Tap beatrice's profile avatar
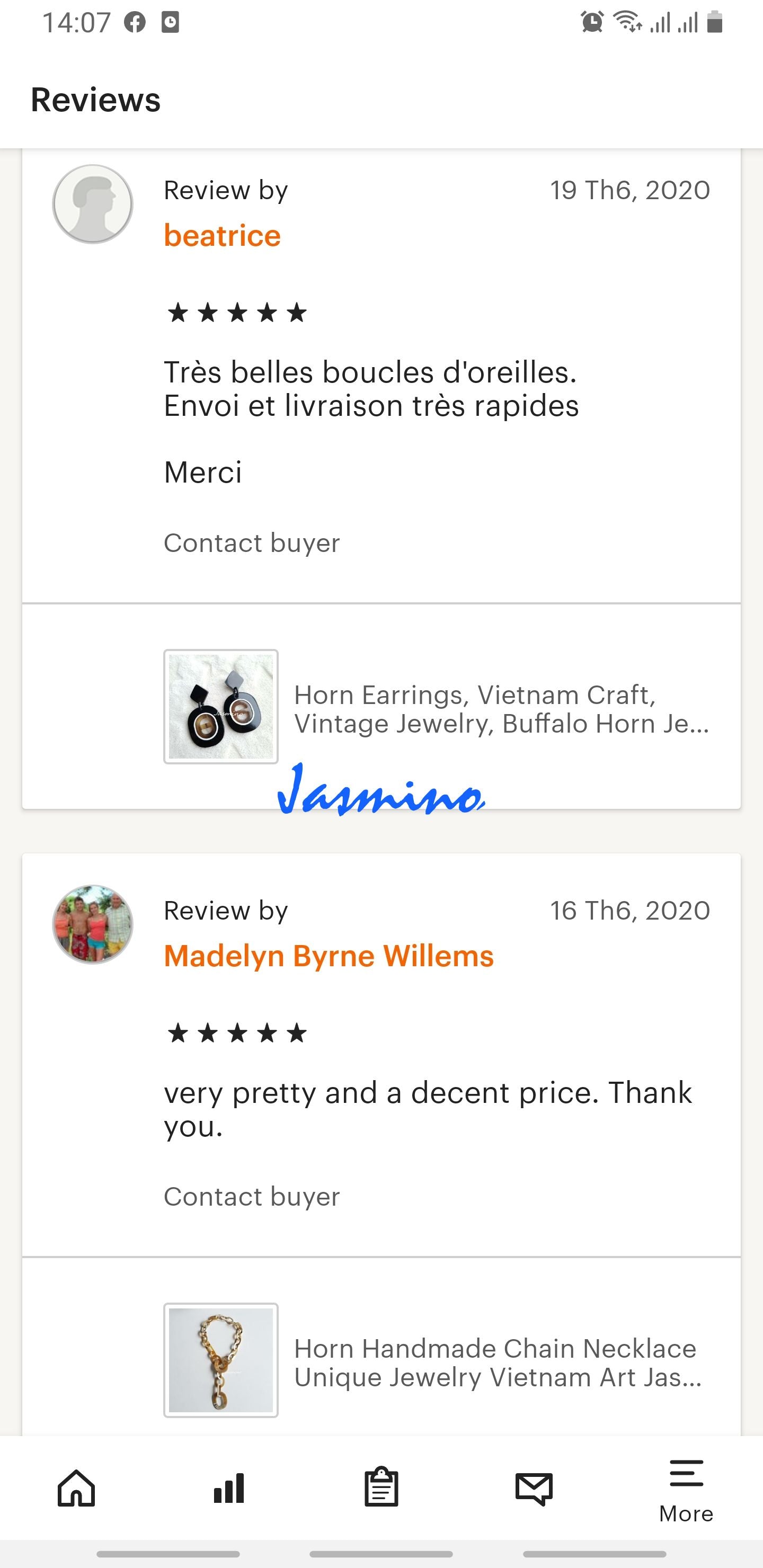Viewport: 763px width, 1568px height. [93, 204]
